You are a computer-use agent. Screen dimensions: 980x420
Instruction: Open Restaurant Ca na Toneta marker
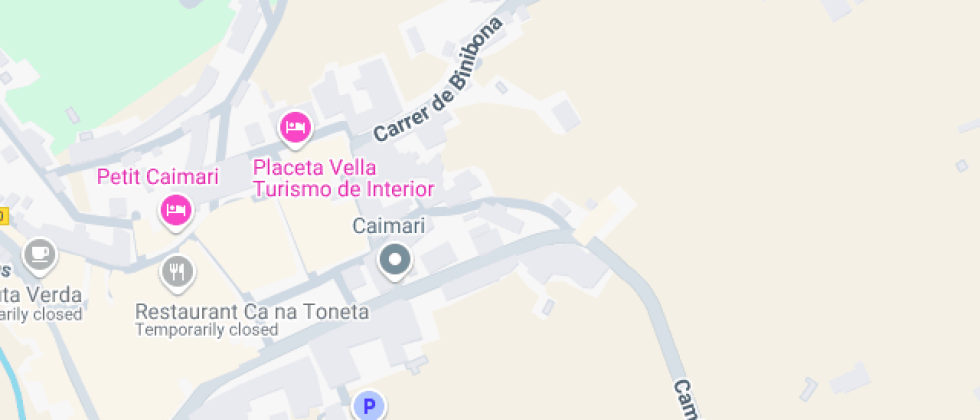178,273
